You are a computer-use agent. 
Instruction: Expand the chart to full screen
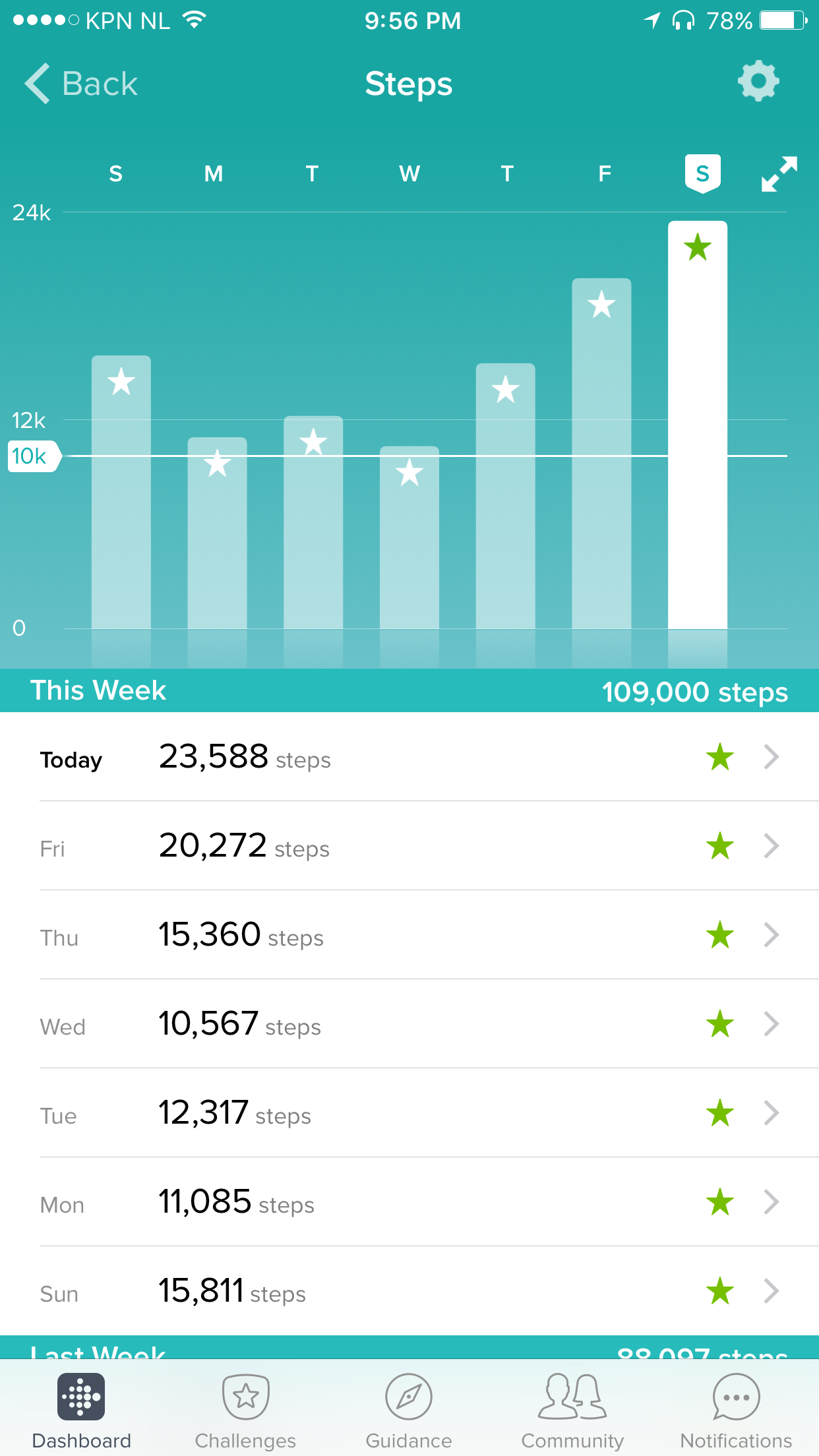[779, 174]
